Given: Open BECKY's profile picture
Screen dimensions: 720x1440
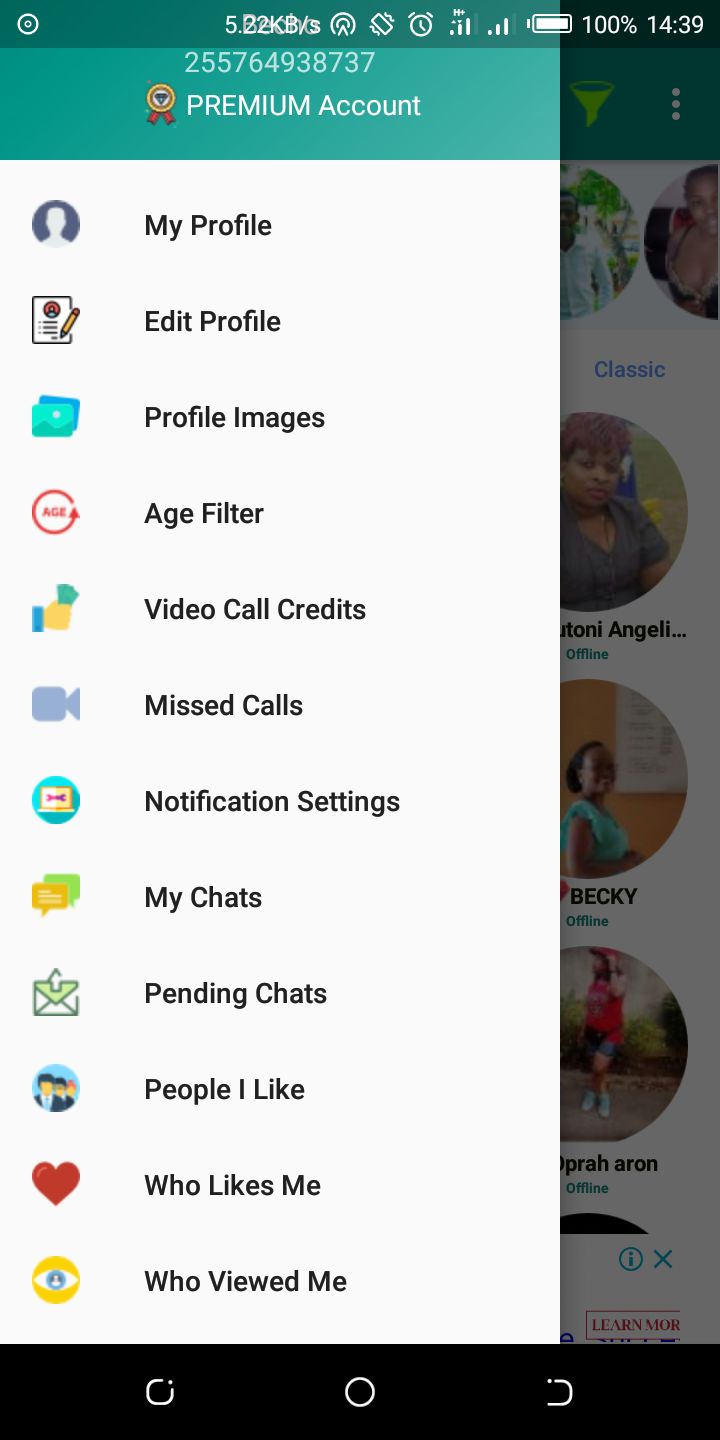Looking at the screenshot, I should [624, 780].
